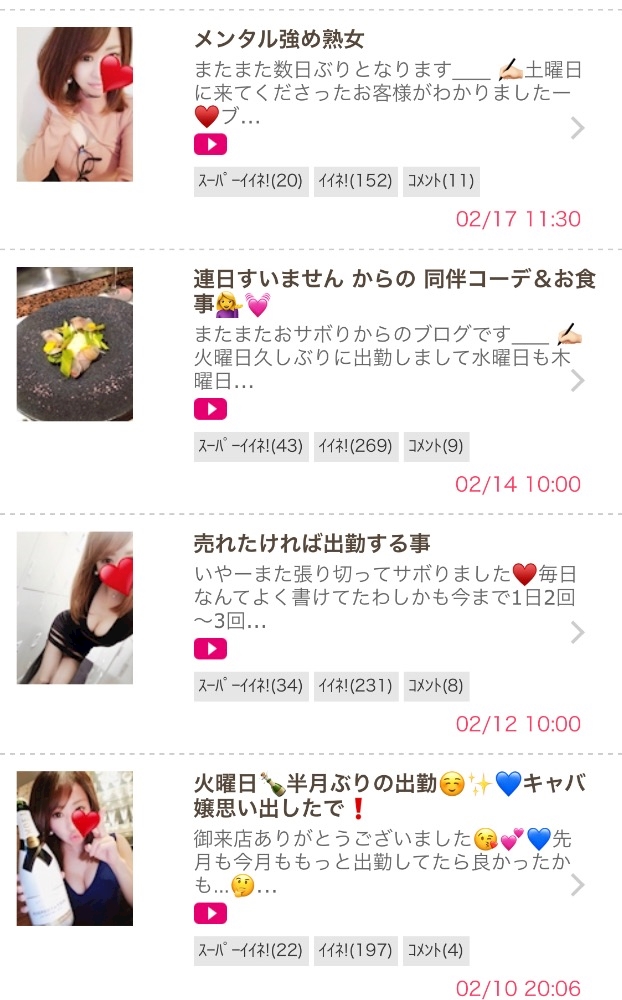Tap スーパーイイネ!(43) on the 02/14 post
The height and width of the screenshot is (1000, 622).
click(x=251, y=446)
